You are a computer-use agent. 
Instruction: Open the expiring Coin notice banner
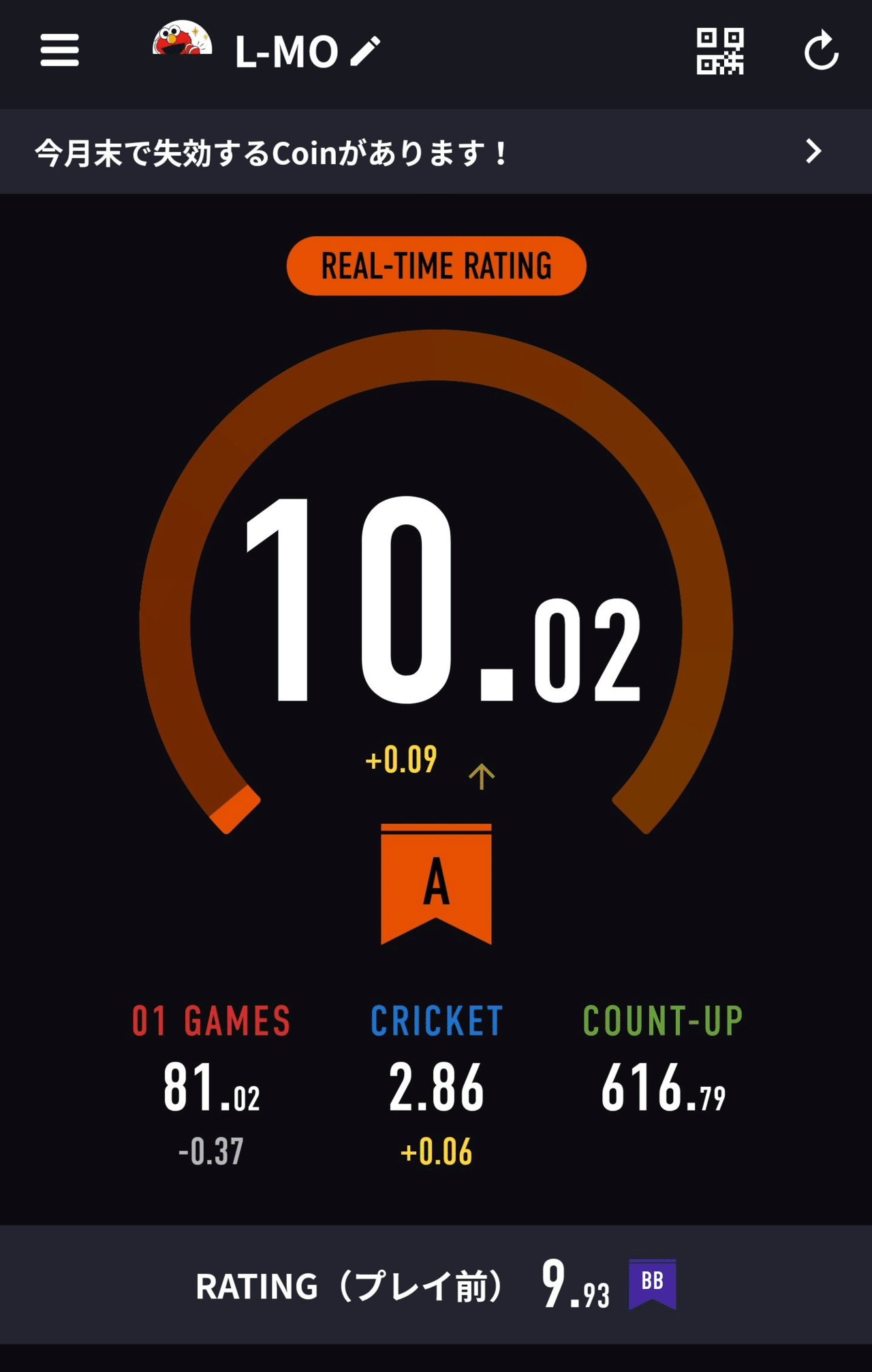(x=436, y=152)
